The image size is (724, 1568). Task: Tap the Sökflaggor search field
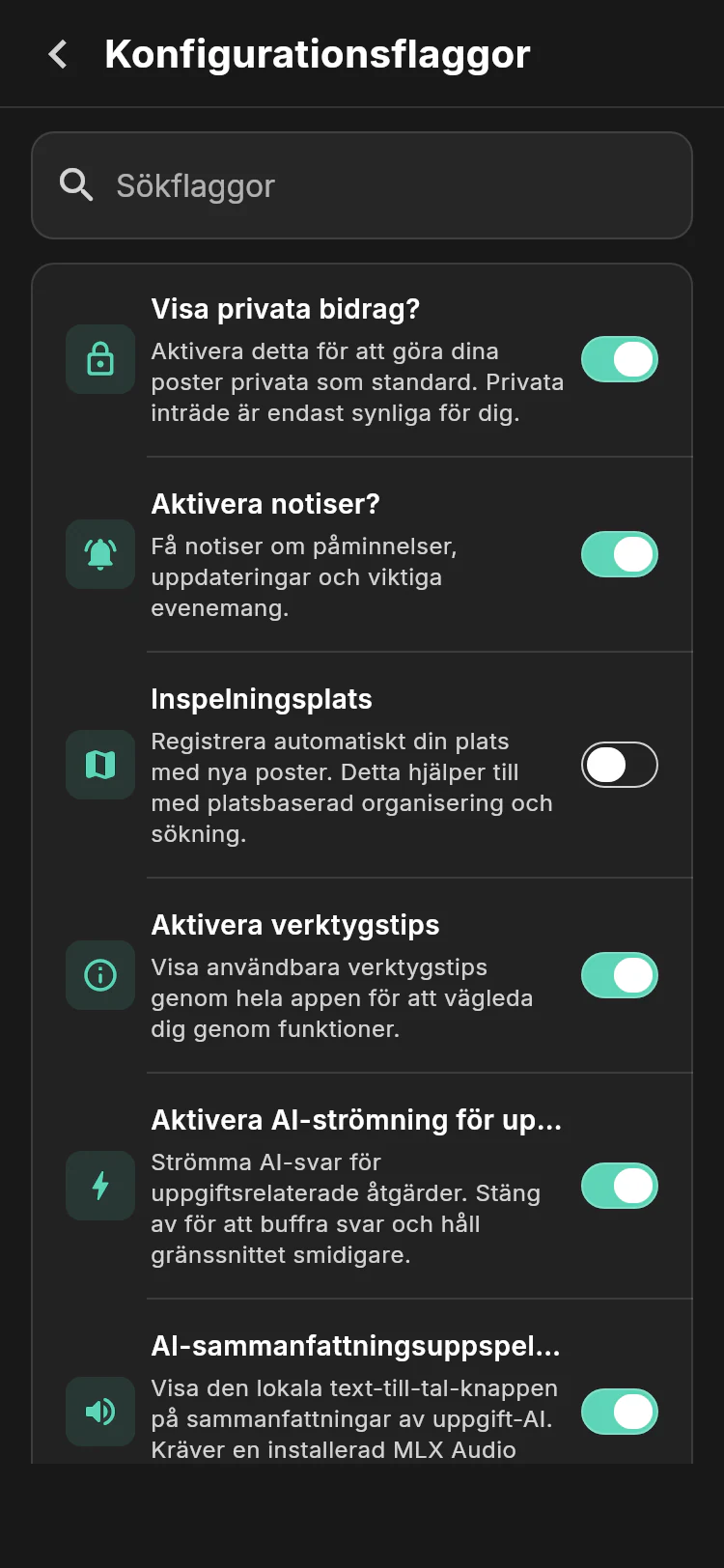[x=362, y=185]
